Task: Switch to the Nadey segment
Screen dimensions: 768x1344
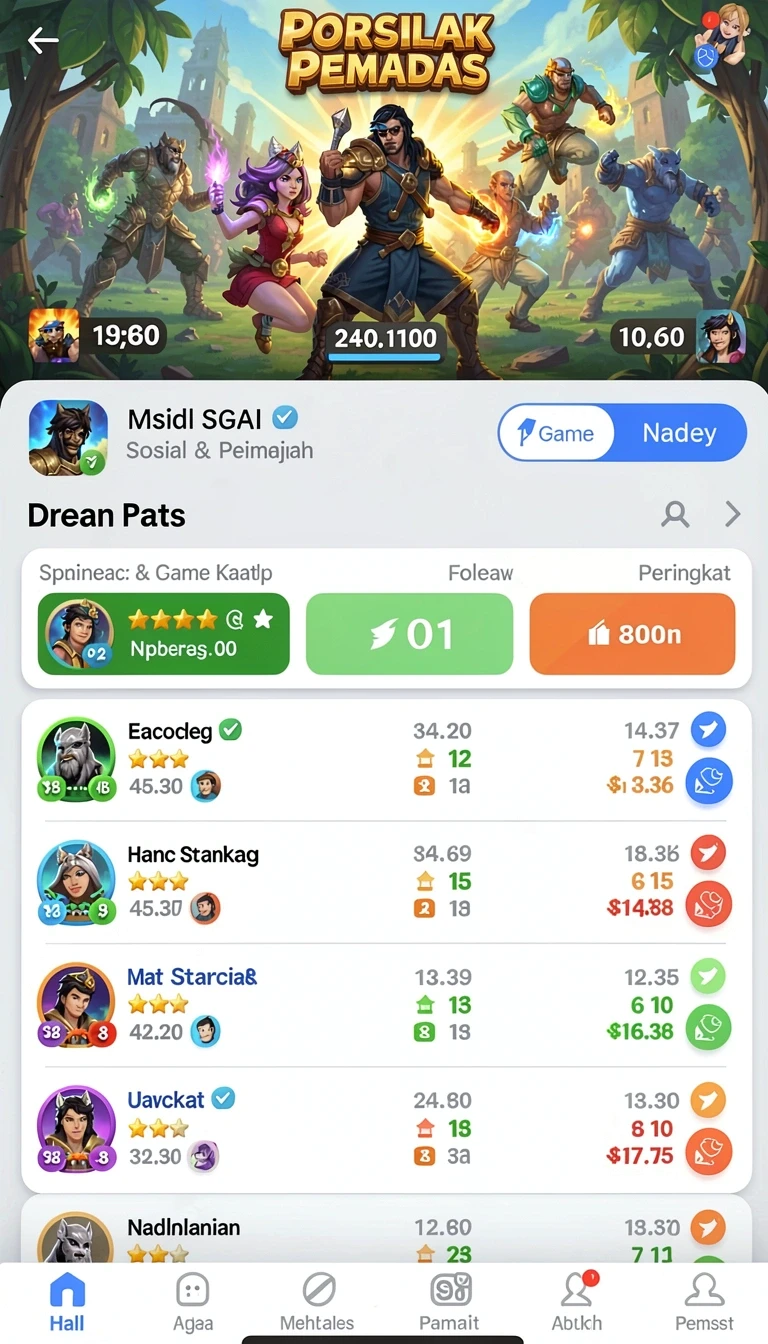Action: (x=679, y=433)
